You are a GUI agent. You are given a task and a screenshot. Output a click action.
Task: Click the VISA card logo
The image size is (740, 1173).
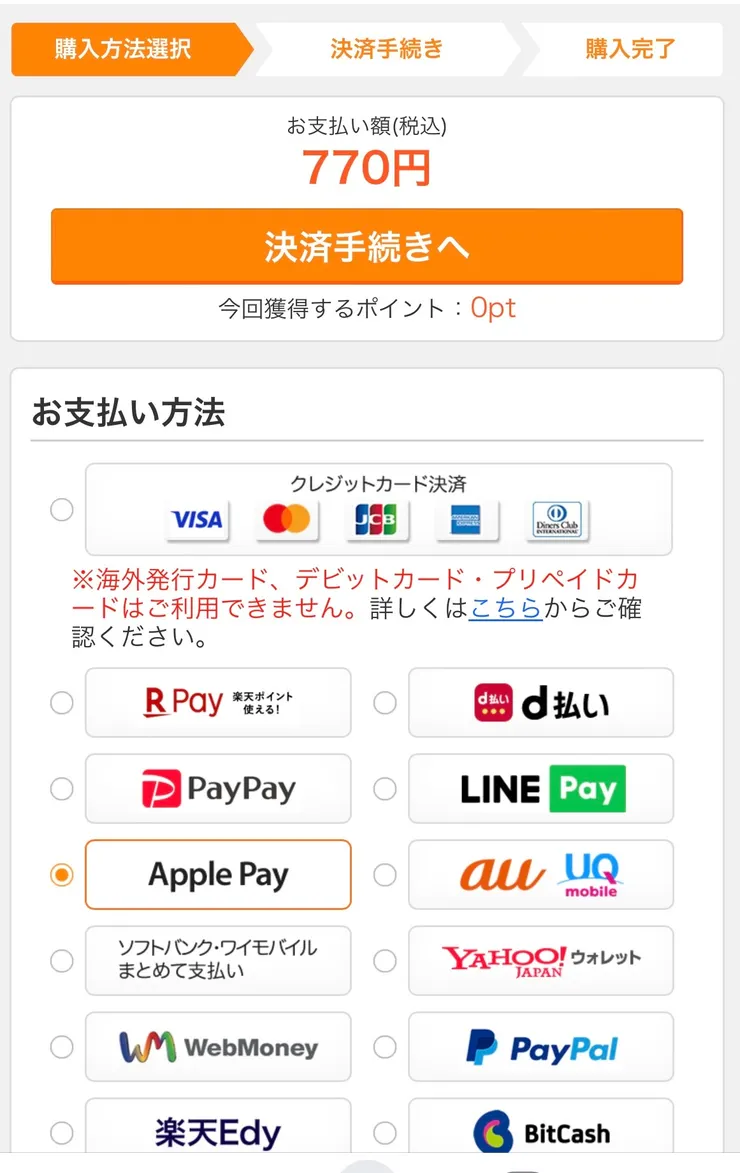tap(197, 519)
